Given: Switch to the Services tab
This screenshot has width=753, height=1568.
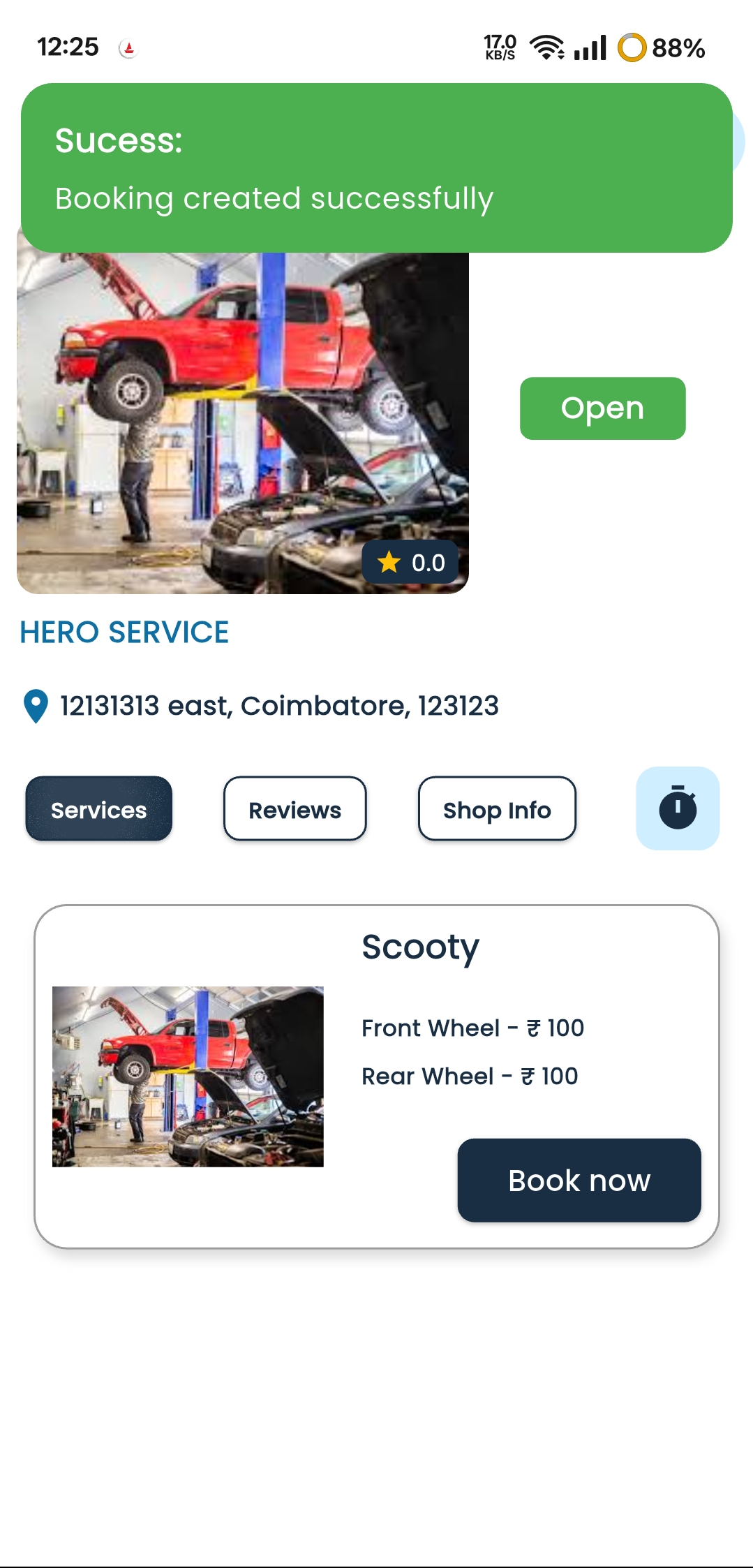Looking at the screenshot, I should coord(98,809).
